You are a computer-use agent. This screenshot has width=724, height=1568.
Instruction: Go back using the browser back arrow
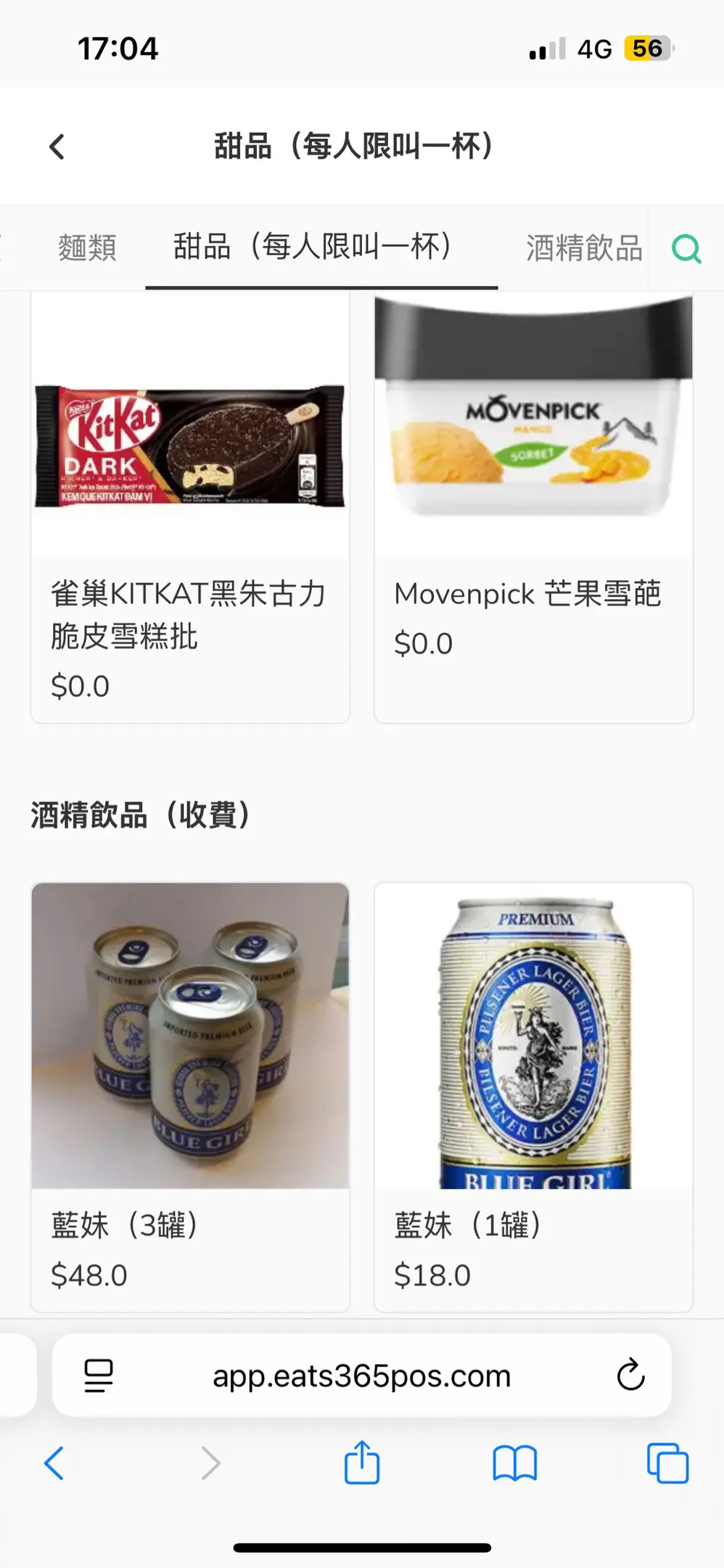(x=54, y=1463)
